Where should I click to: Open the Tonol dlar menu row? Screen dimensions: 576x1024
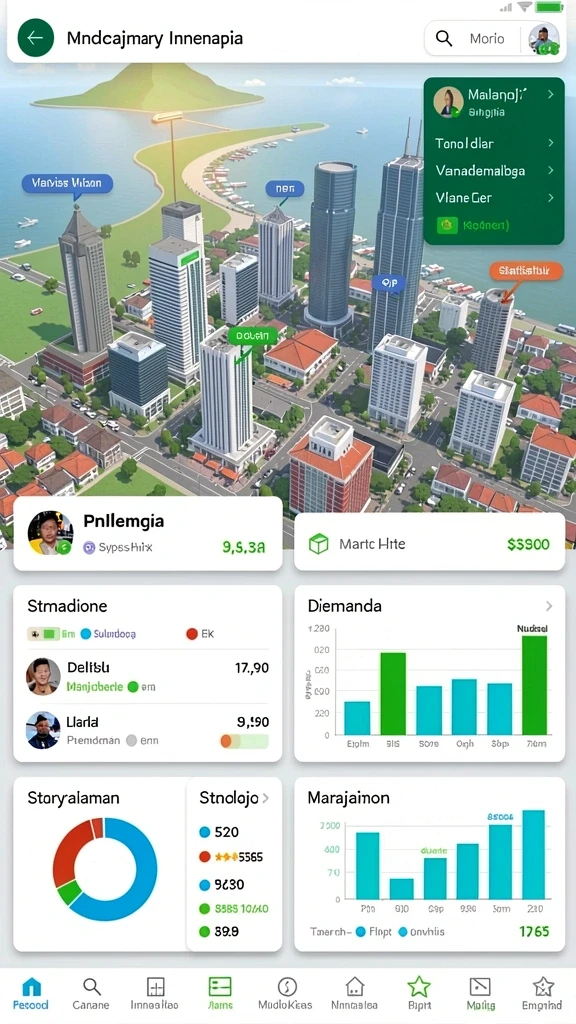(493, 143)
